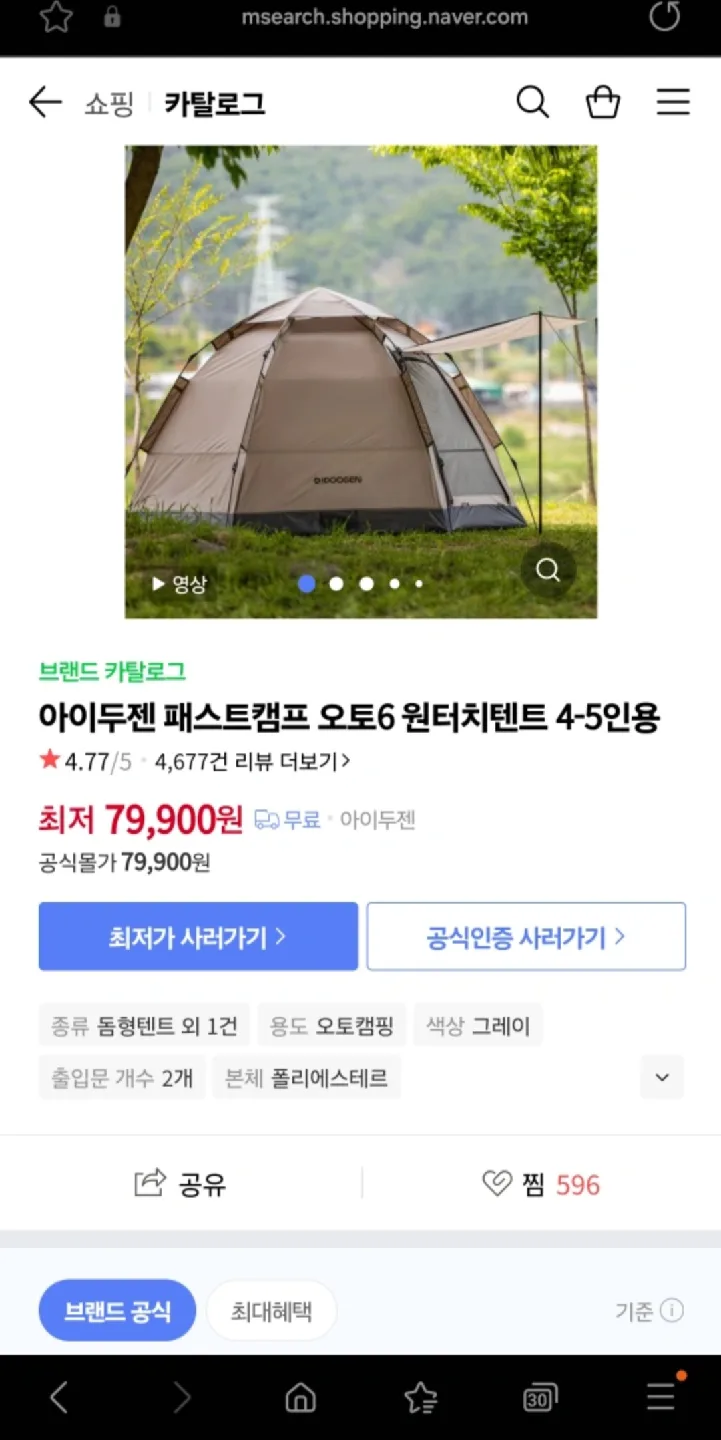Tap 최저가 사러가기 button

click(197, 936)
